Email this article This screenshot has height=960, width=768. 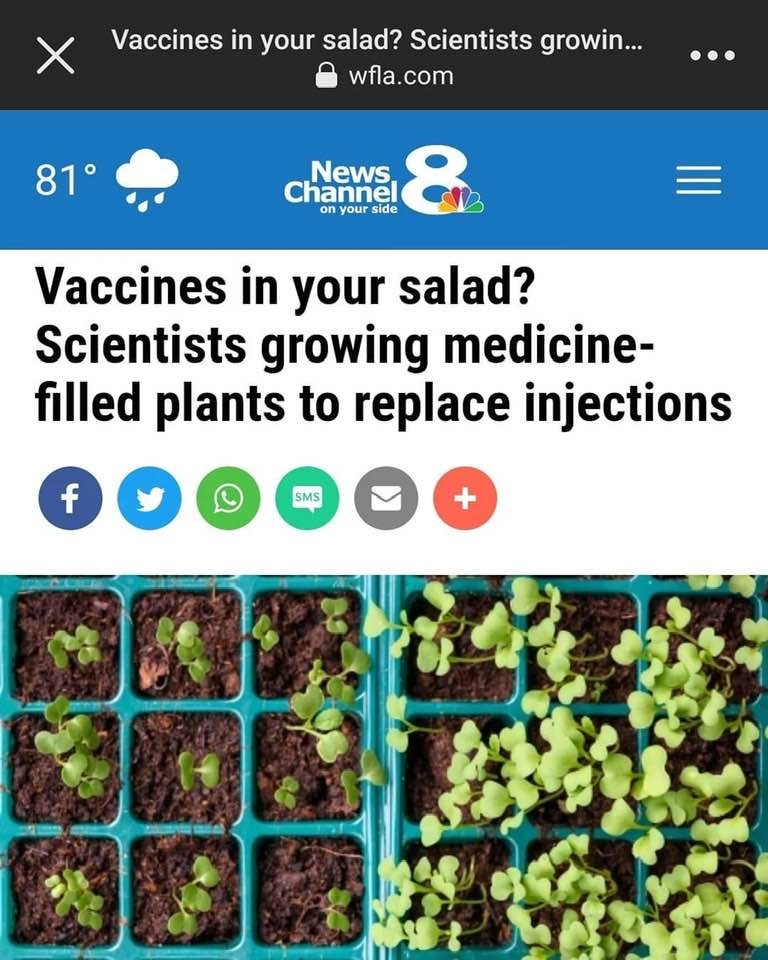(386, 498)
